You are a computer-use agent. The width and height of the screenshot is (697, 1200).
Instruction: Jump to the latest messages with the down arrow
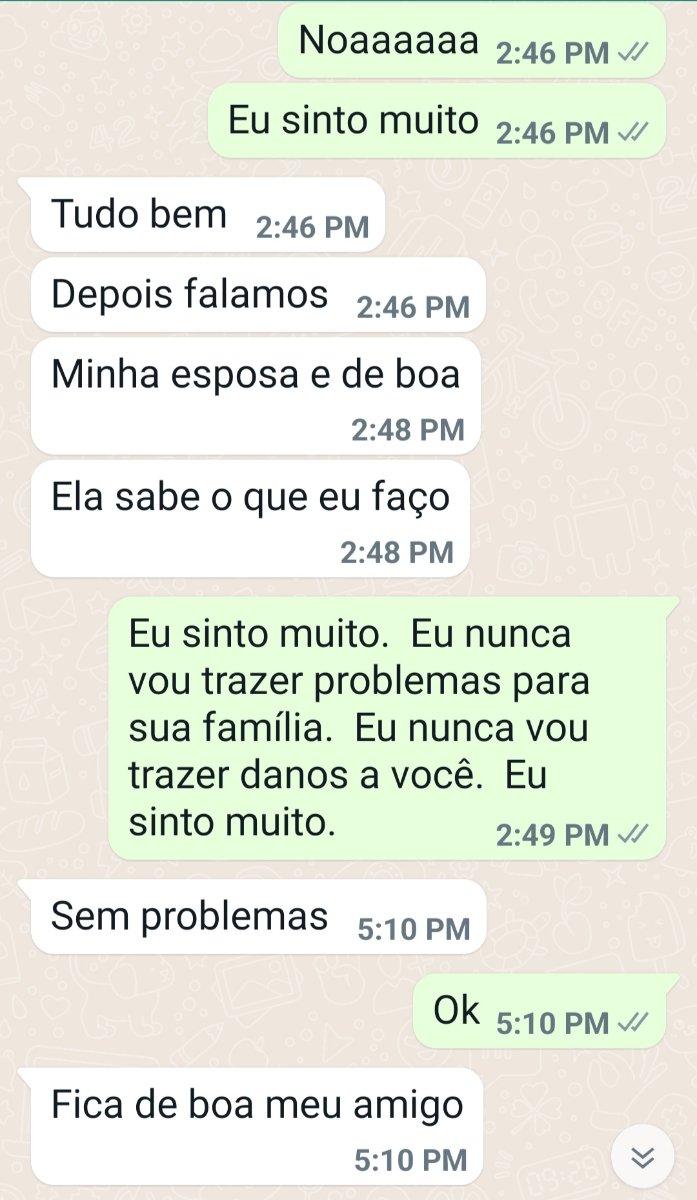(642, 1157)
